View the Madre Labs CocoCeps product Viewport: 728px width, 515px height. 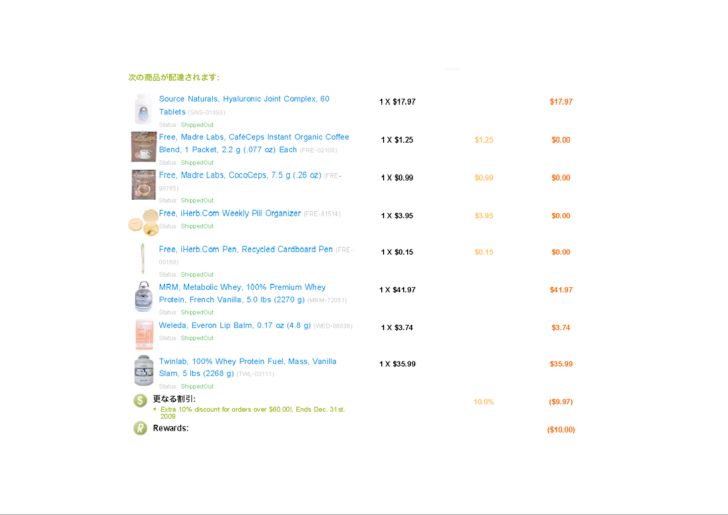point(240,175)
